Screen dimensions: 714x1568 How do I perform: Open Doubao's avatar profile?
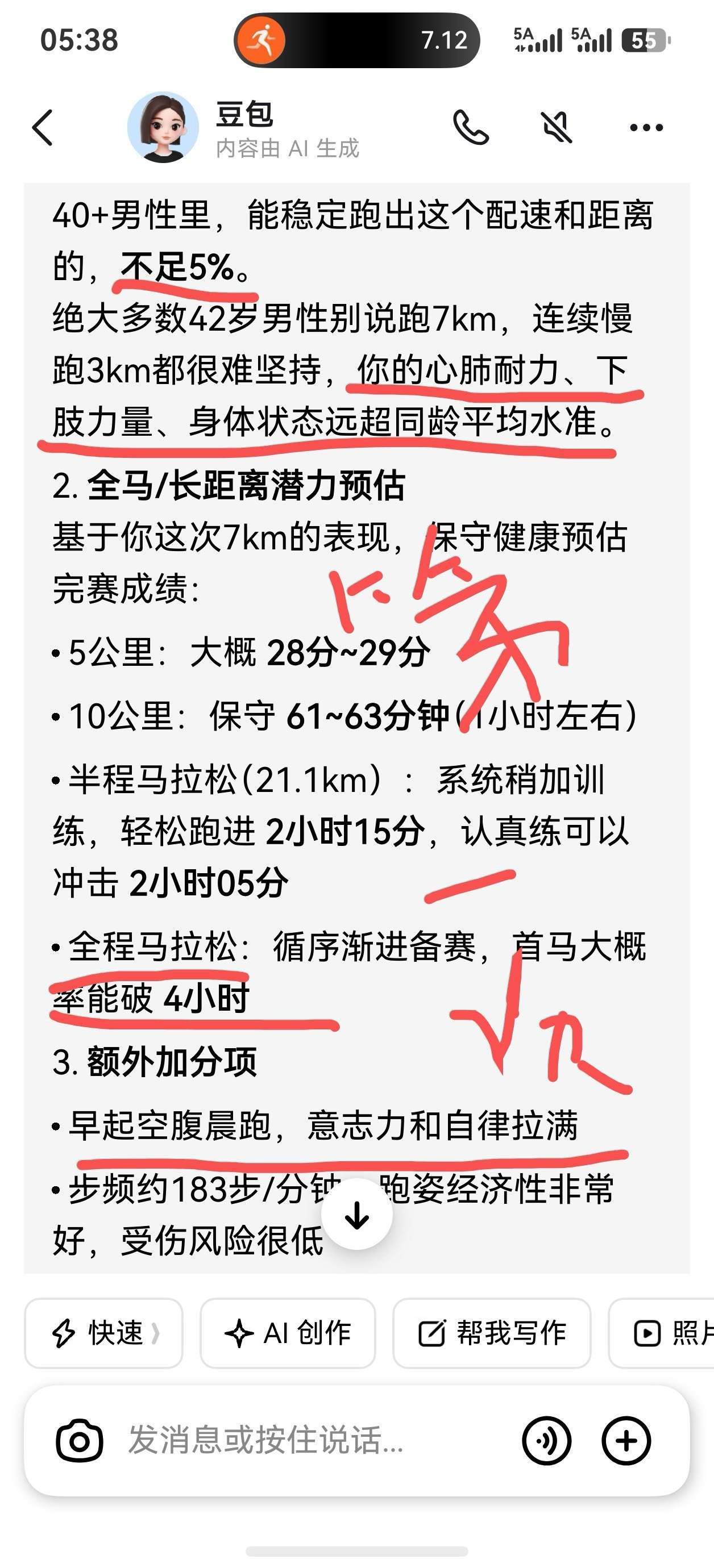click(163, 127)
